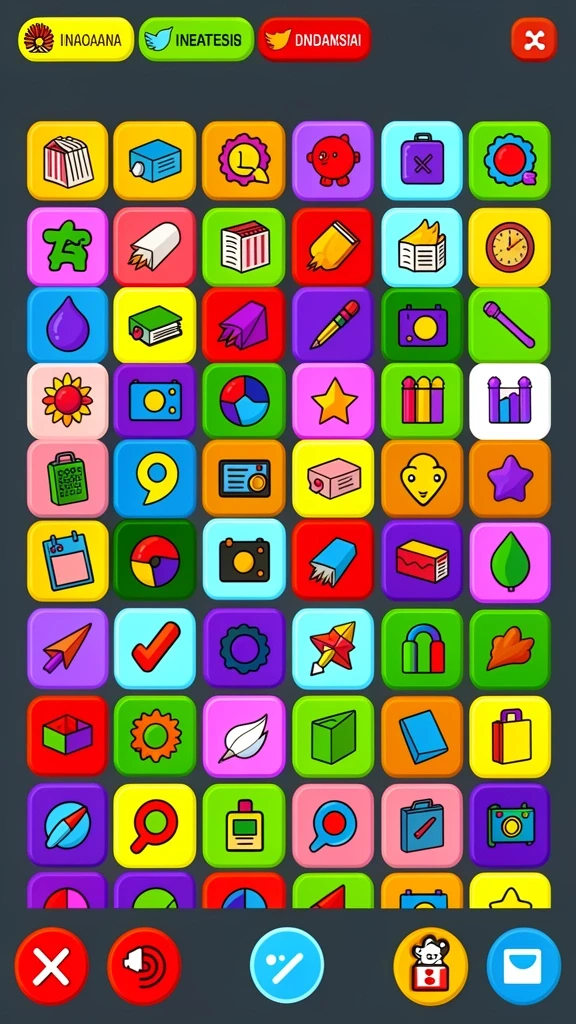Close the screen with the top-right X
Viewport: 576px width, 1024px height.
tap(534, 39)
